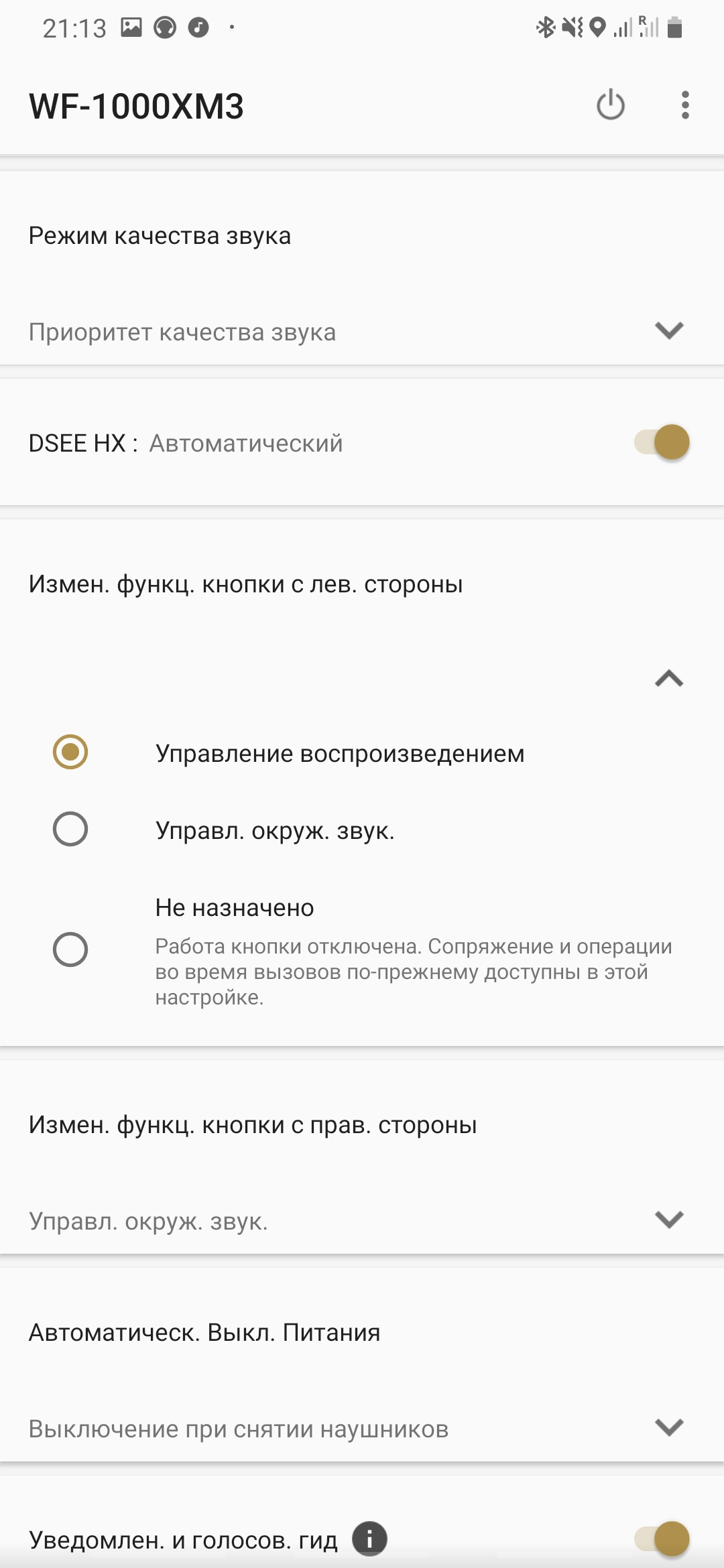Show info about Уведомлен. и голосов. гид
The height and width of the screenshot is (1568, 724).
pos(370,1539)
